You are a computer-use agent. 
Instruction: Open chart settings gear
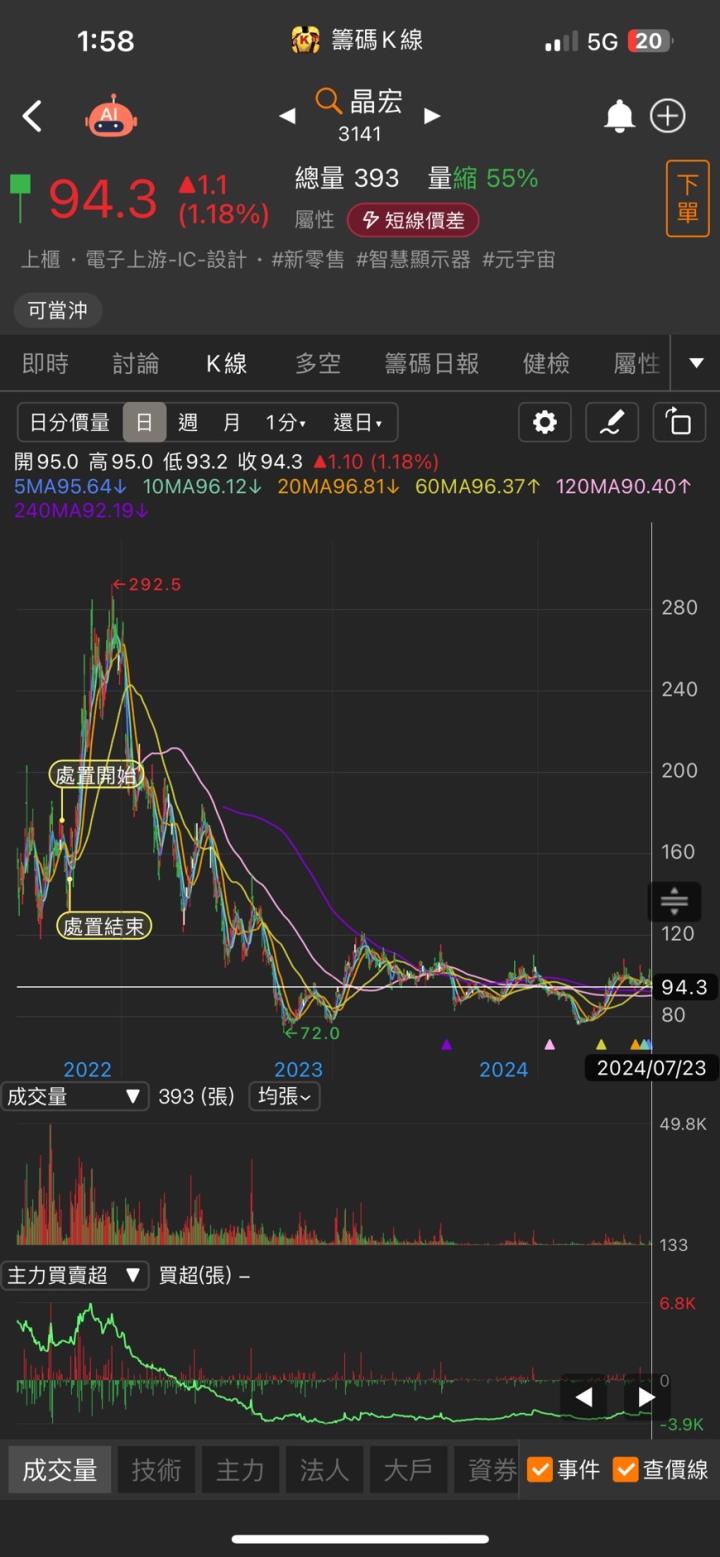(544, 423)
